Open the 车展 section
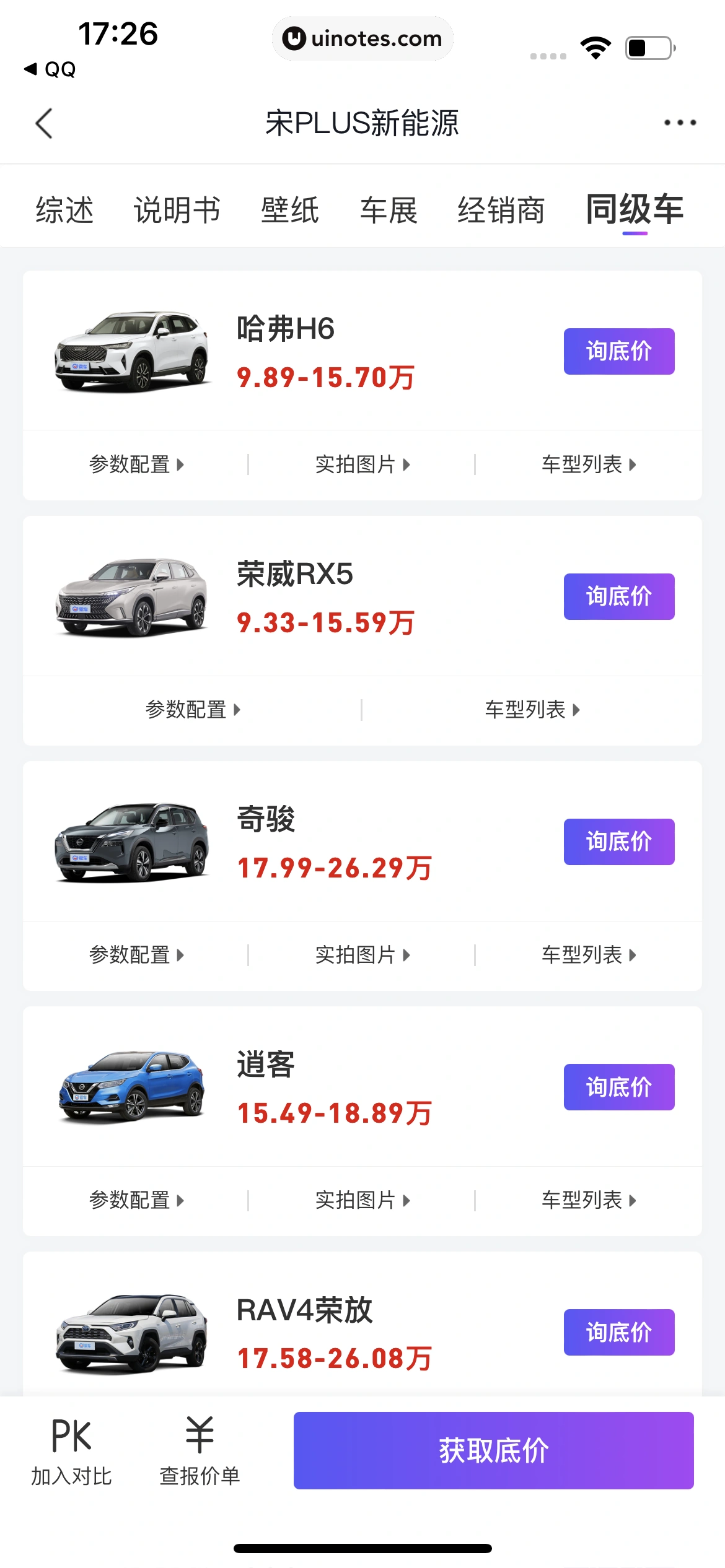Viewport: 725px width, 1568px height. click(389, 211)
